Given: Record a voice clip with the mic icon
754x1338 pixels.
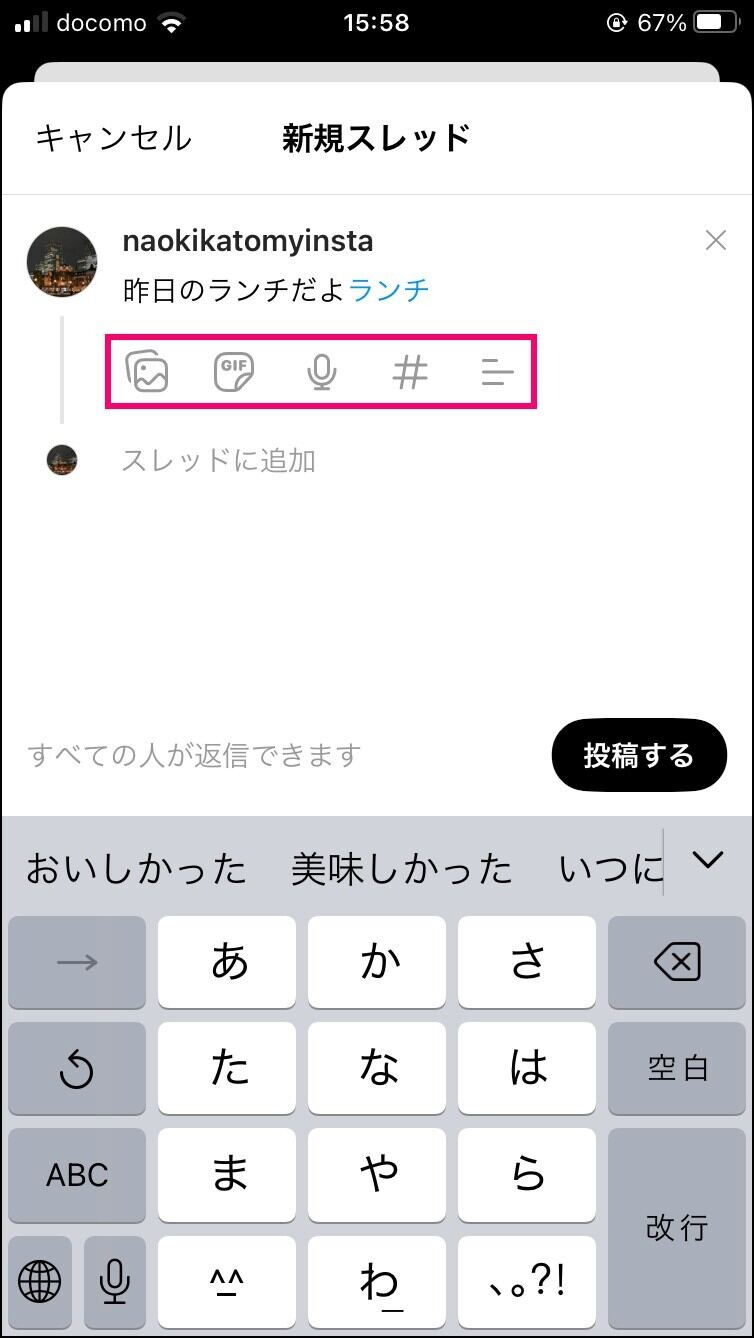Looking at the screenshot, I should (321, 372).
